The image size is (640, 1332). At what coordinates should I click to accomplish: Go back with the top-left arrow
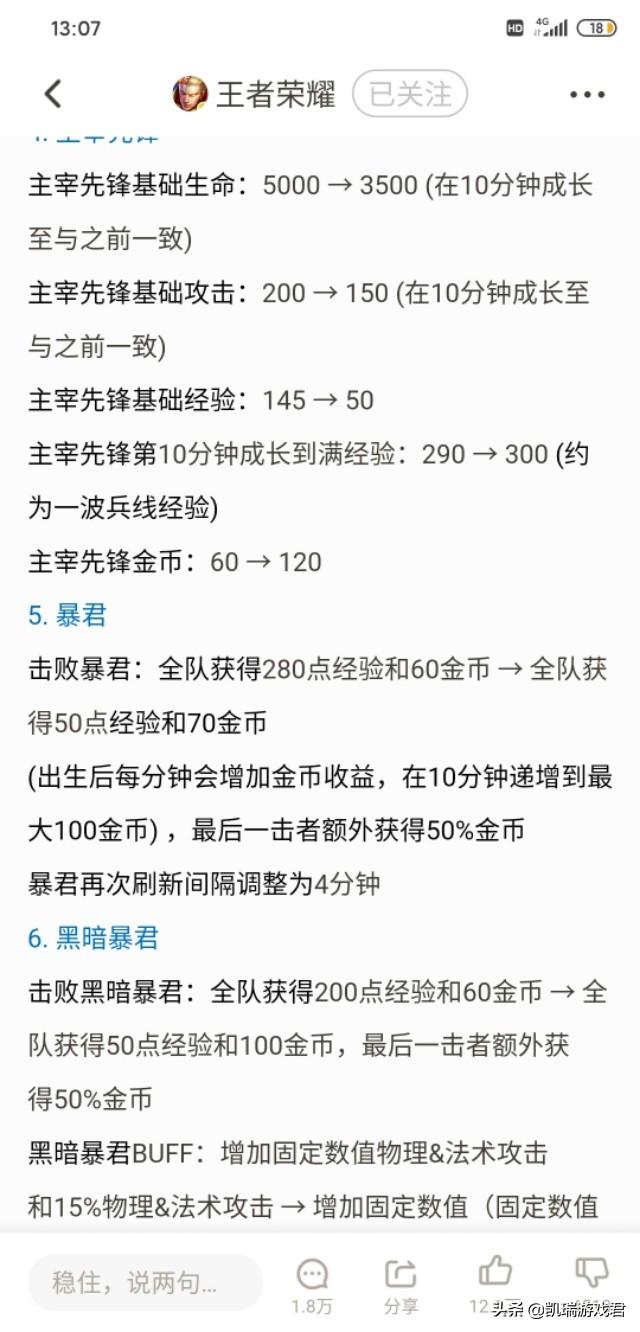[53, 94]
